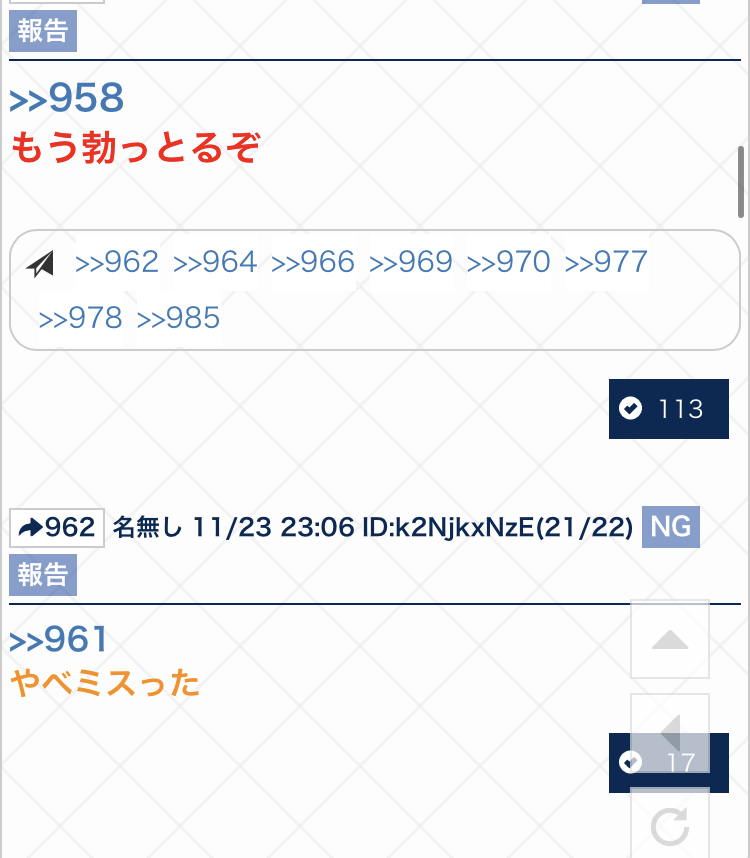Tap NG on post 962

(x=670, y=527)
